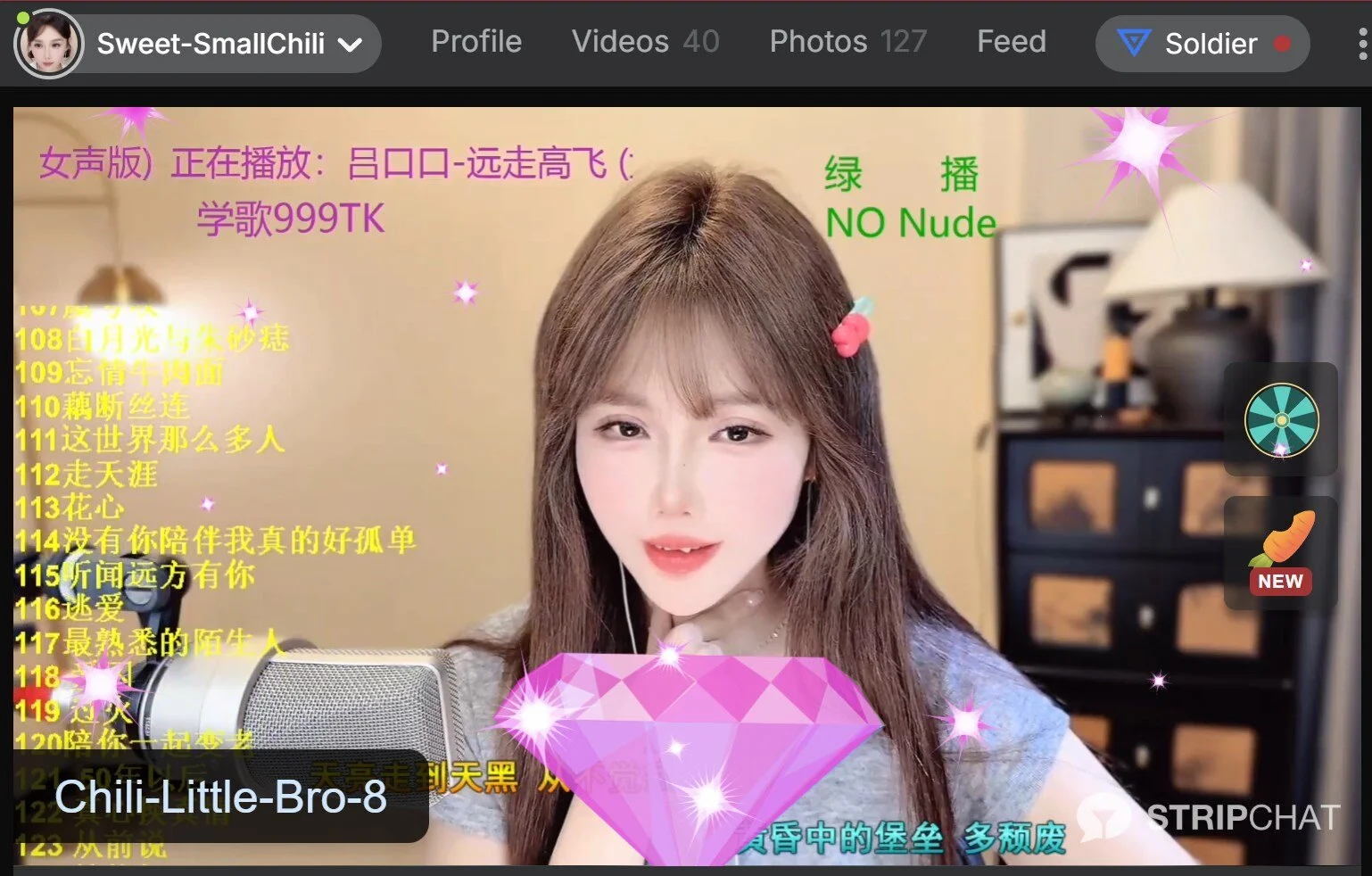The height and width of the screenshot is (876, 1372).
Task: Open the Videos tab
Action: pyautogui.click(x=645, y=42)
